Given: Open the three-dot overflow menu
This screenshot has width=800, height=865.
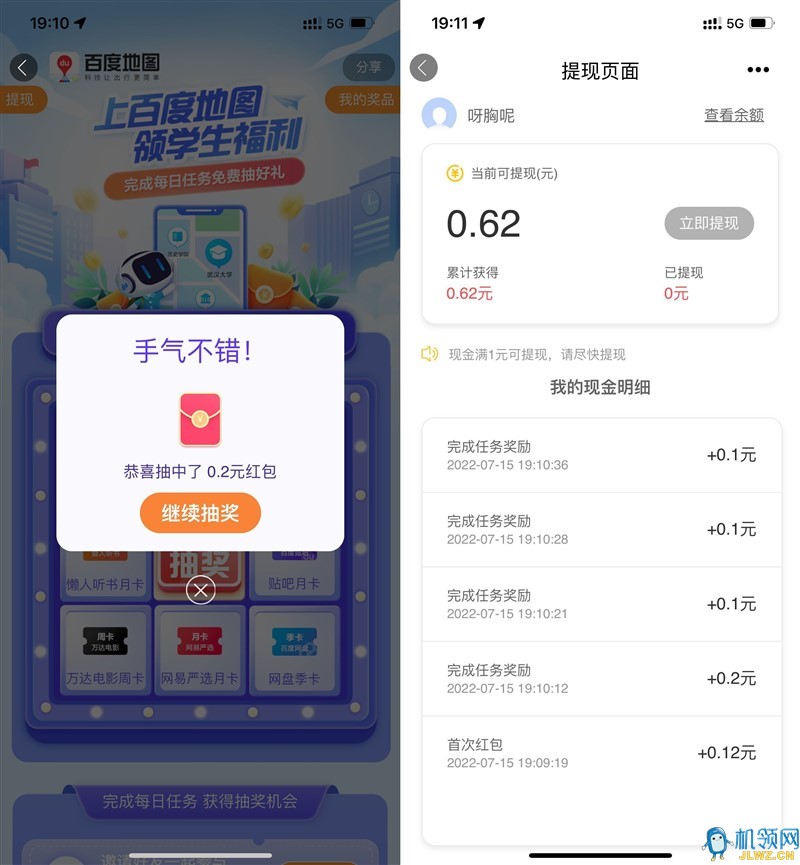Looking at the screenshot, I should point(758,70).
